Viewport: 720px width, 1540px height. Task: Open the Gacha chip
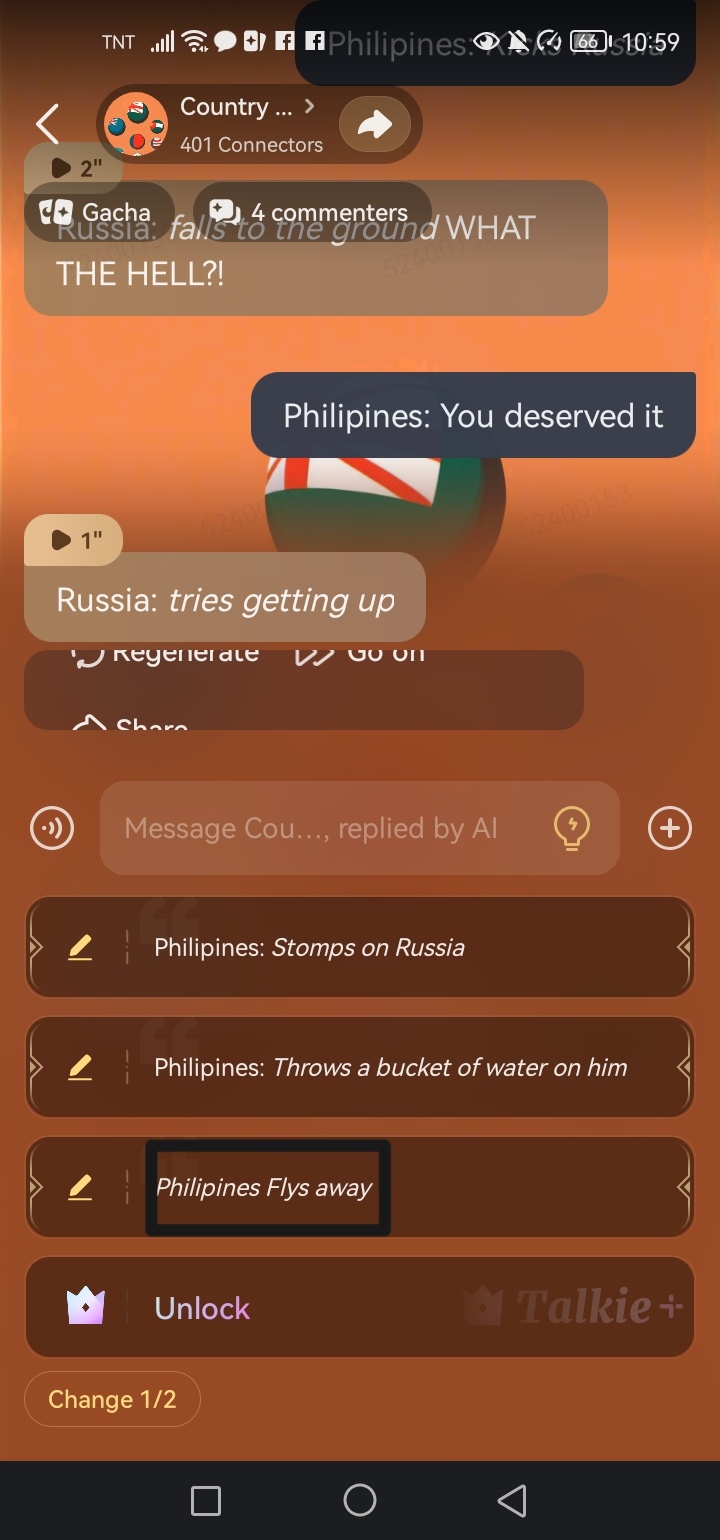tap(95, 212)
